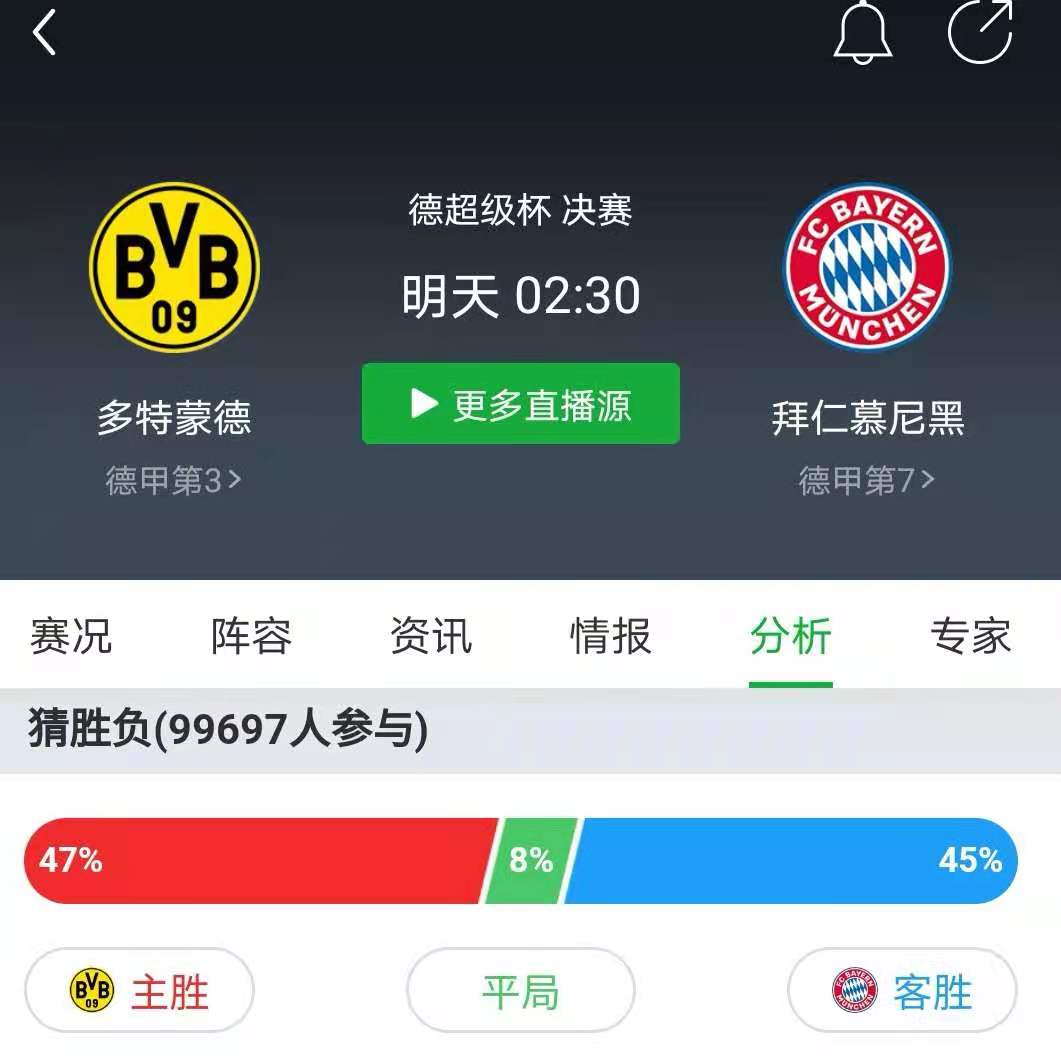Image resolution: width=1061 pixels, height=1056 pixels.
Task: Tap 更多直播源 to see more live sources
Action: (520, 404)
